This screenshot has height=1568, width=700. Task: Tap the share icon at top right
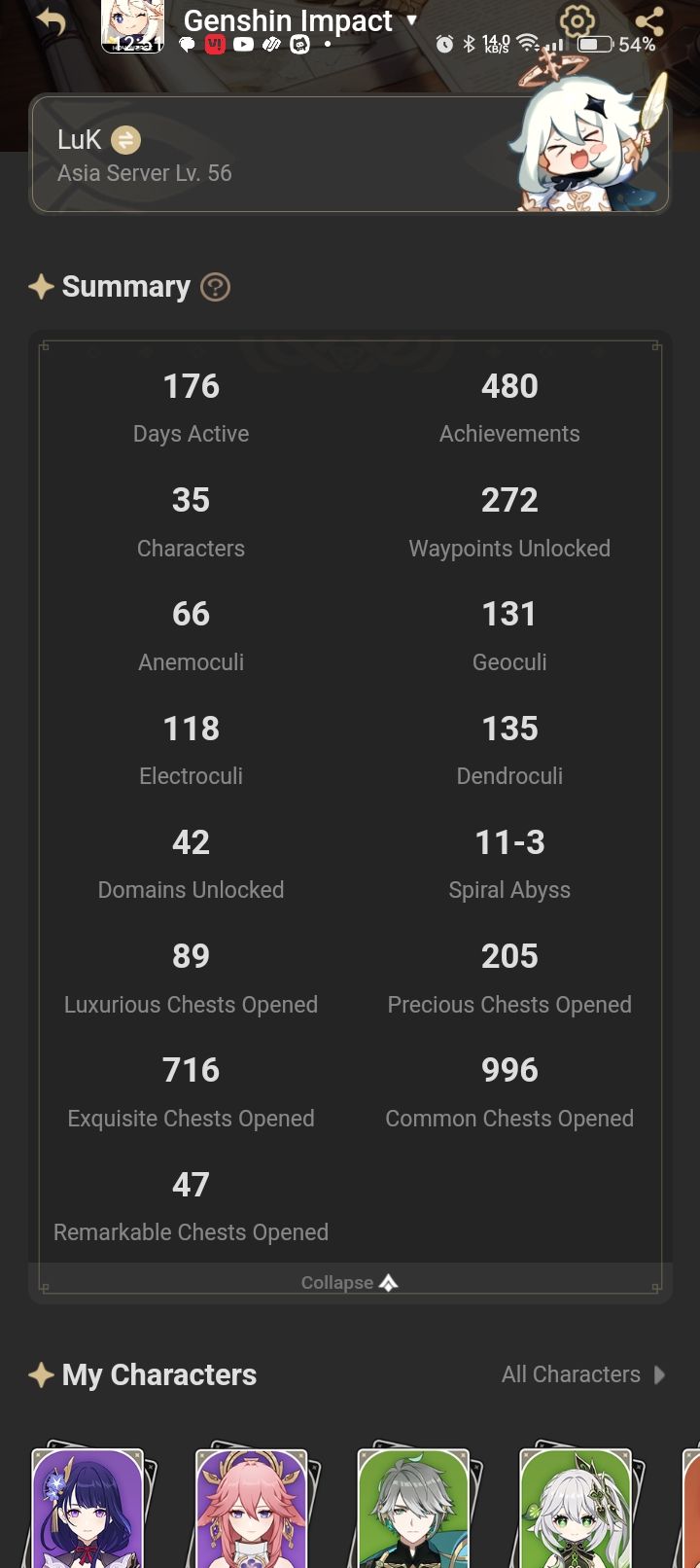(648, 20)
